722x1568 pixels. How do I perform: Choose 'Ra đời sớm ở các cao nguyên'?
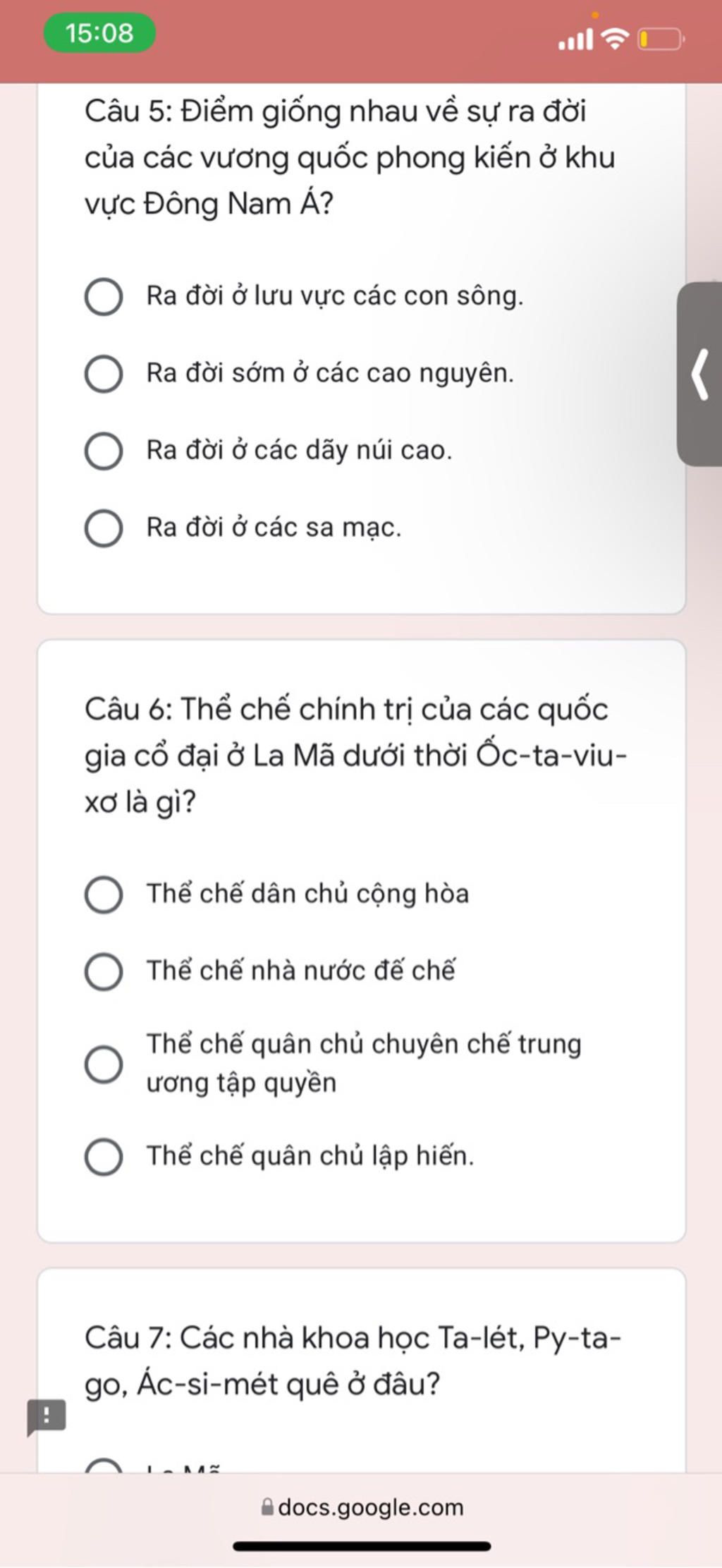click(x=104, y=373)
